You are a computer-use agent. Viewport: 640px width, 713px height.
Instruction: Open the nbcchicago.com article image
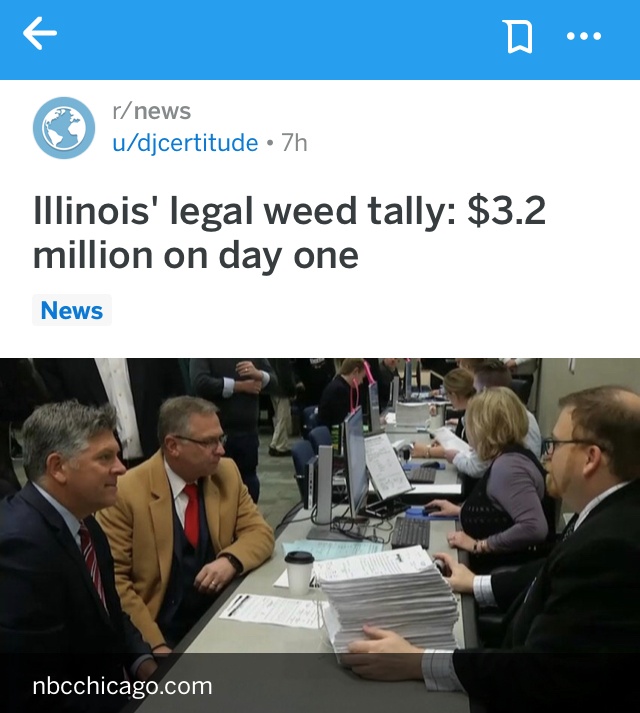320,520
